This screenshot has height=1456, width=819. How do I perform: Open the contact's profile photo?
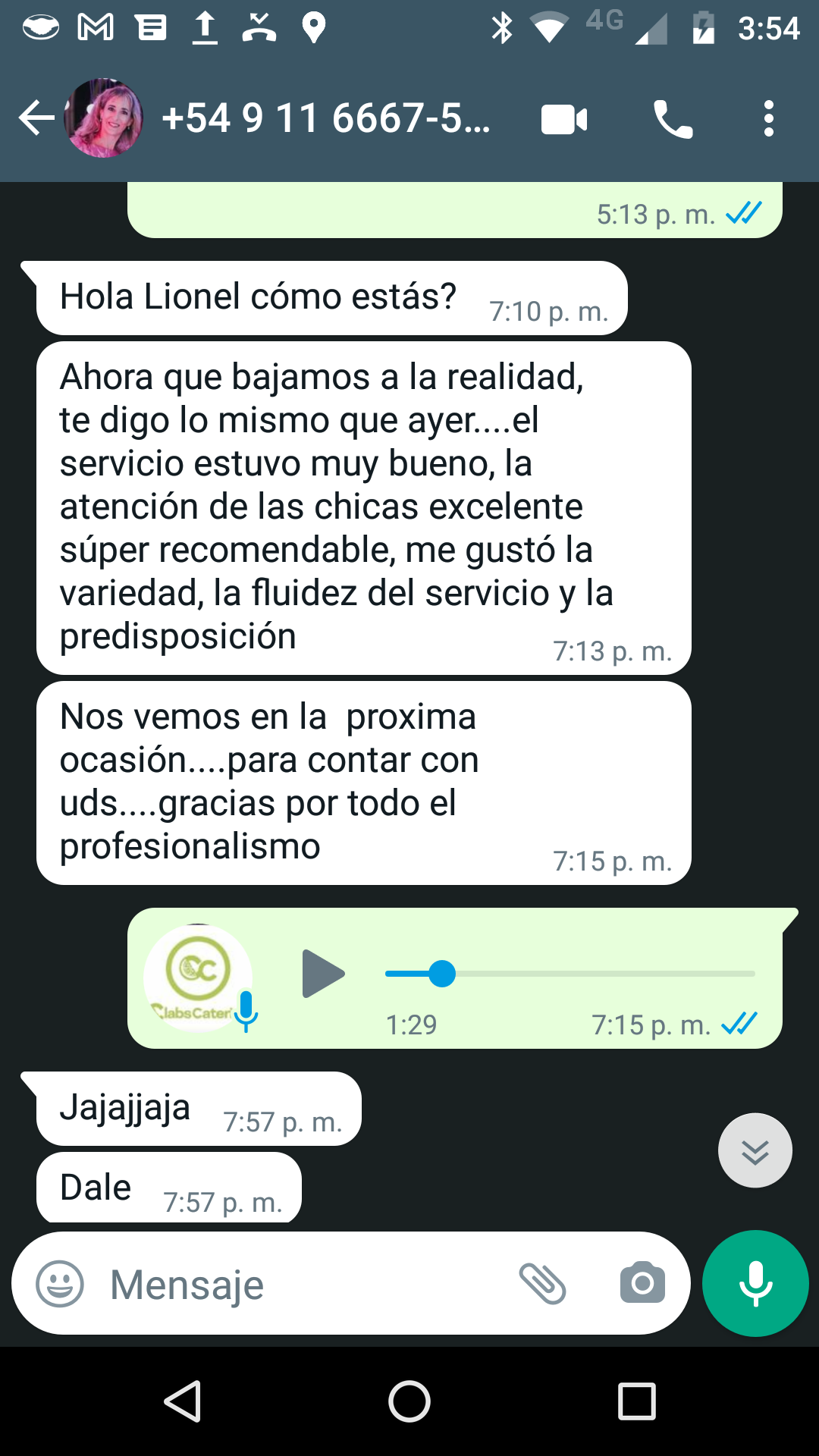[104, 118]
